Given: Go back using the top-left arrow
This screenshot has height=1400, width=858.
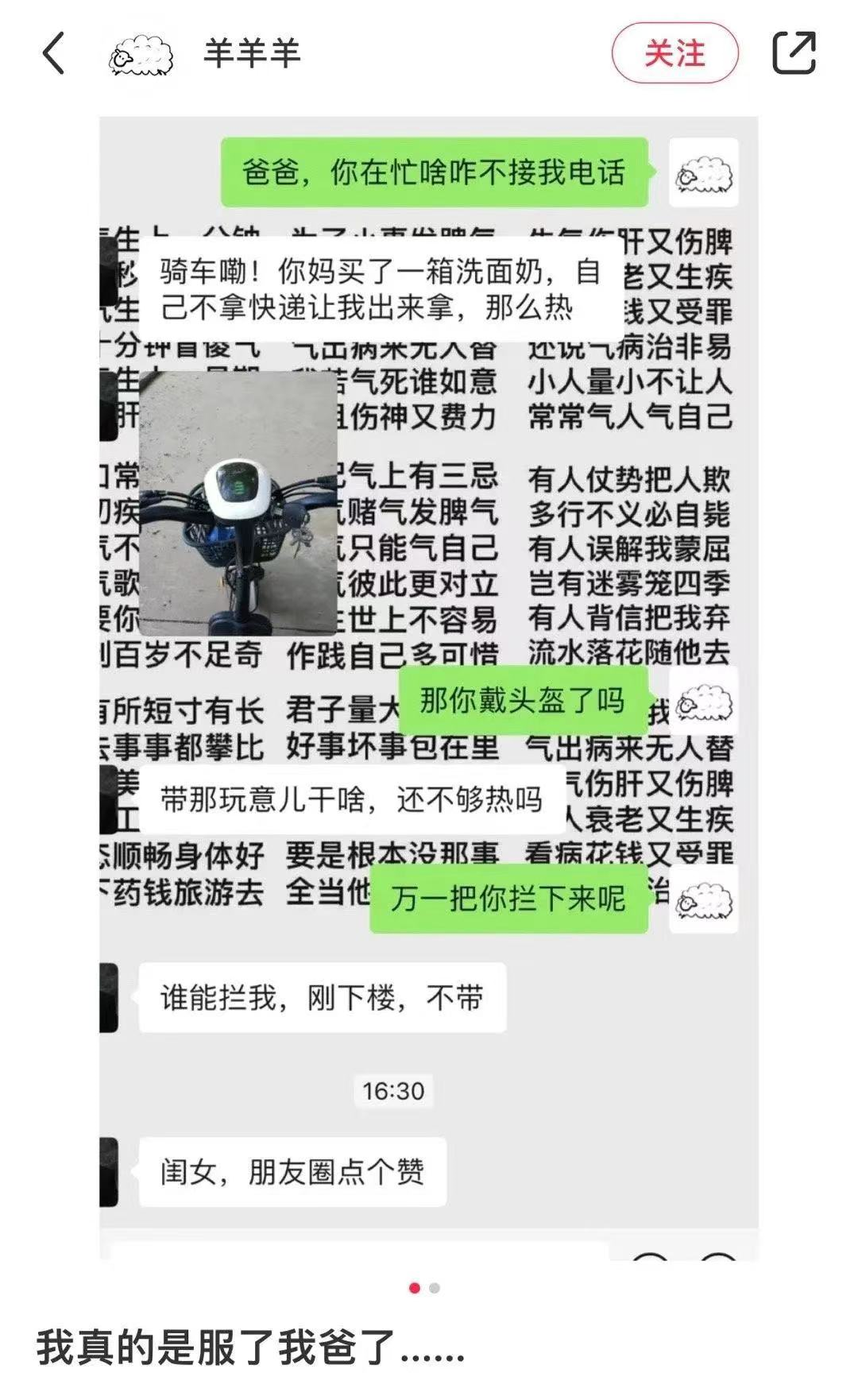Looking at the screenshot, I should tap(53, 53).
